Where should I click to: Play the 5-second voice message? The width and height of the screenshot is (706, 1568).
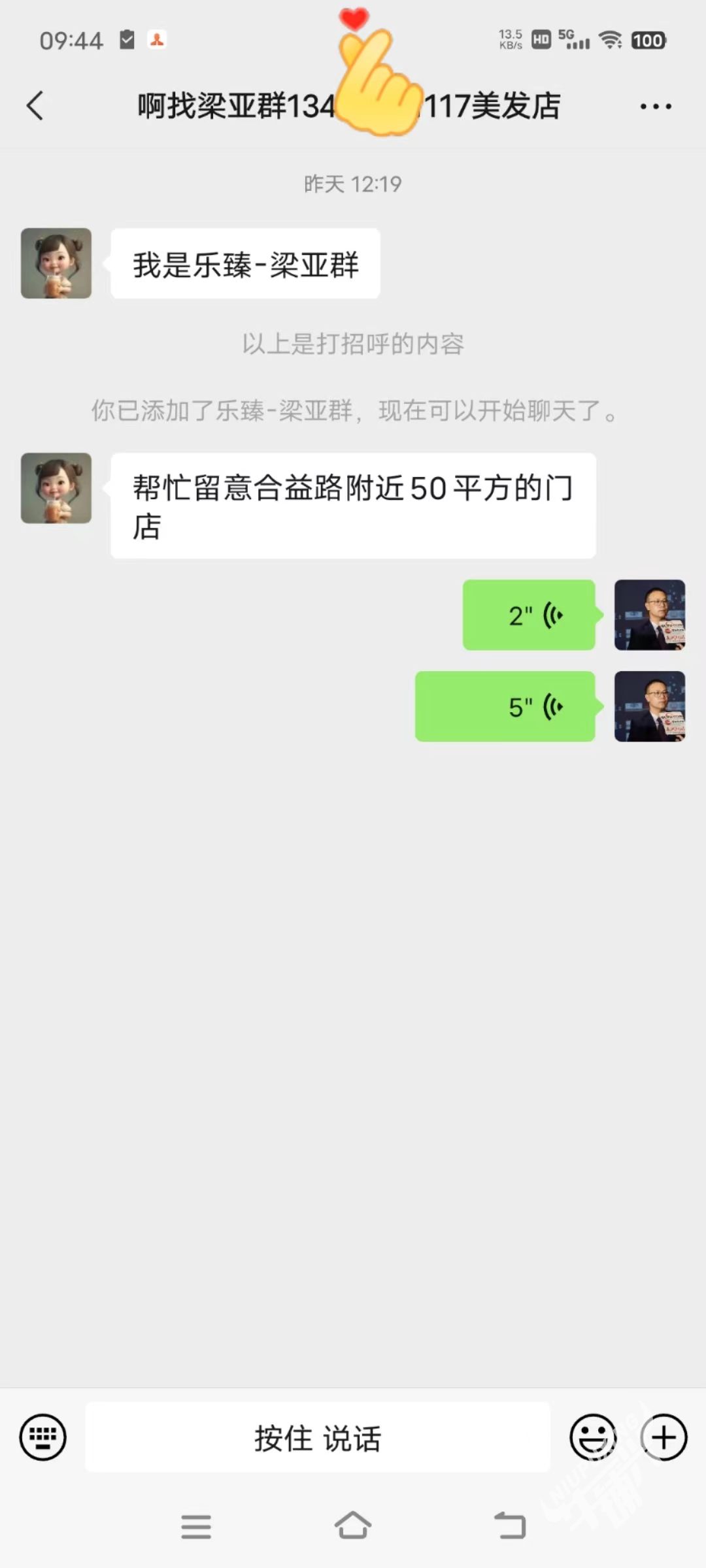505,706
